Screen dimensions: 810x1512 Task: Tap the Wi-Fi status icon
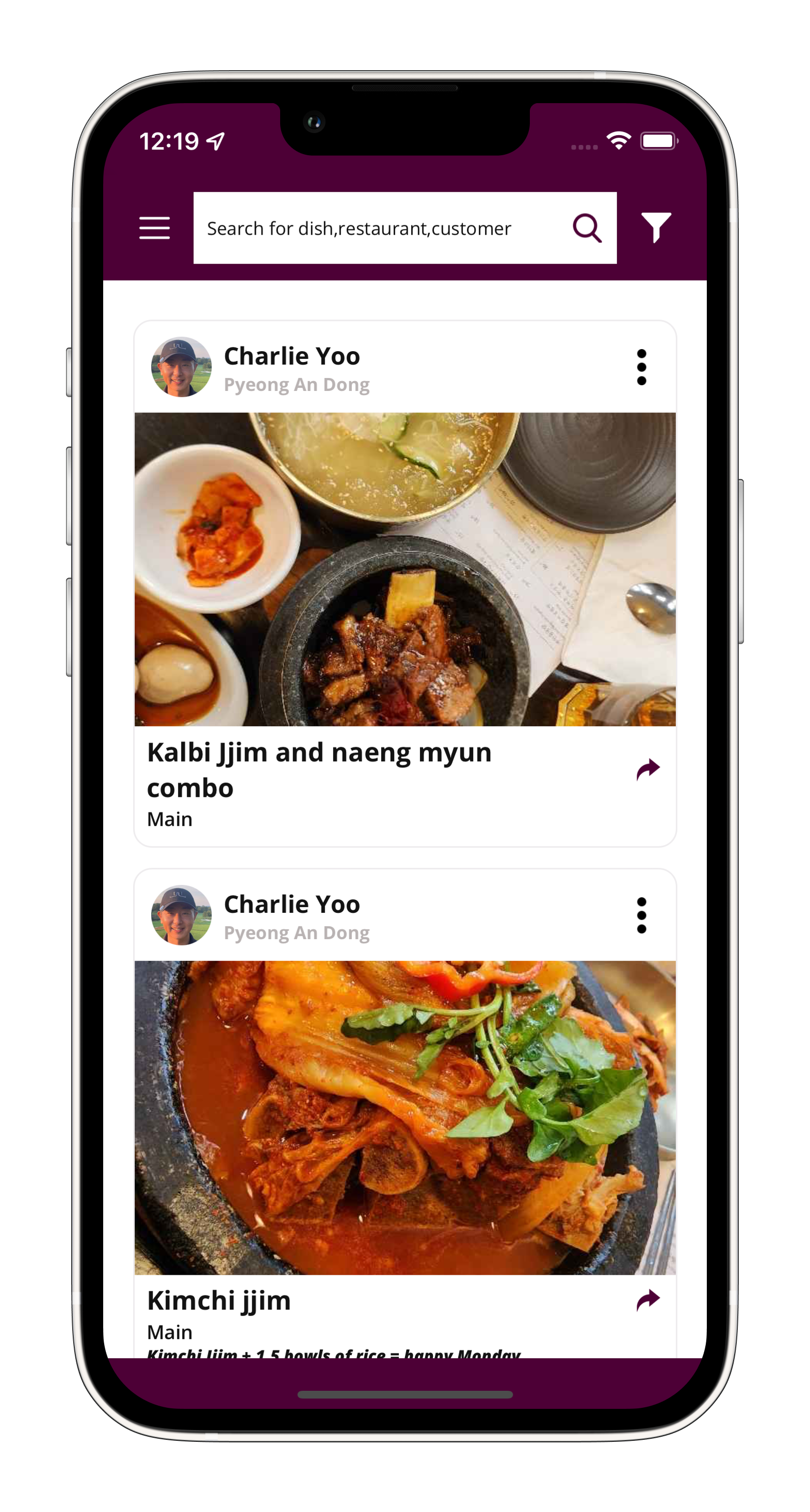click(x=618, y=140)
